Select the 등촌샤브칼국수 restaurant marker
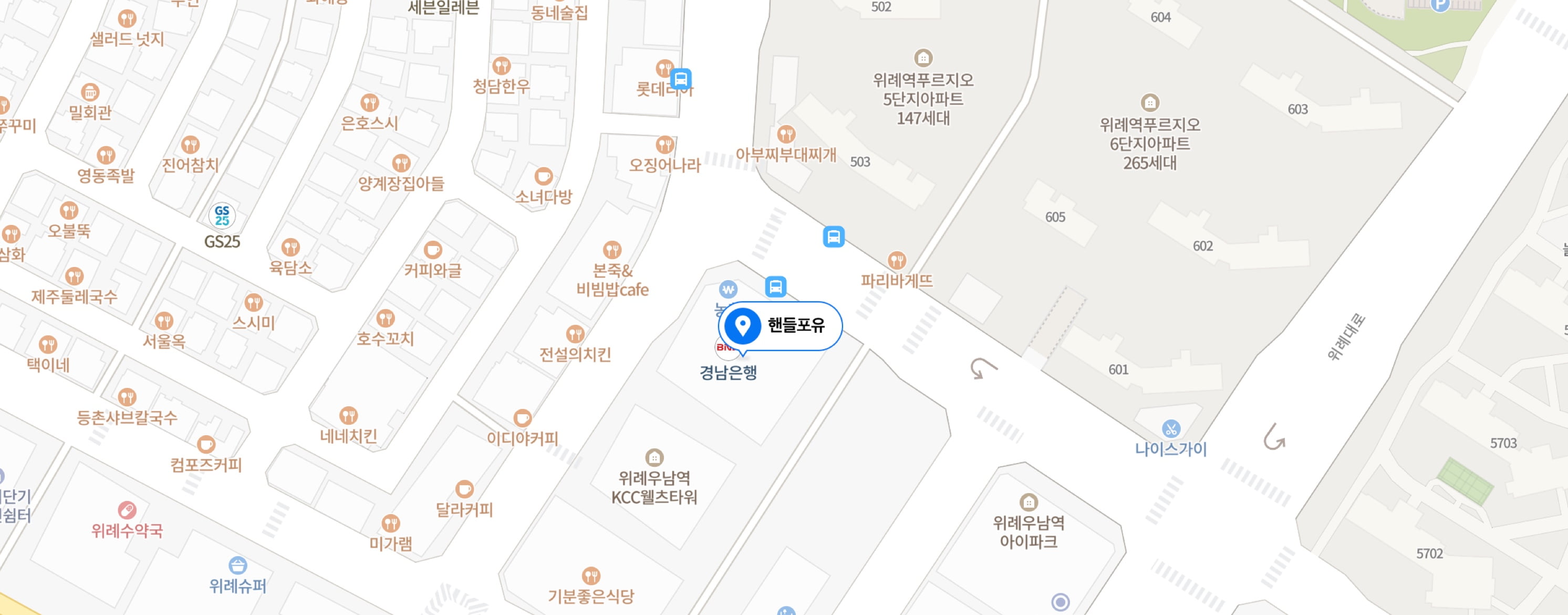This screenshot has width=1568, height=615. pyautogui.click(x=127, y=397)
